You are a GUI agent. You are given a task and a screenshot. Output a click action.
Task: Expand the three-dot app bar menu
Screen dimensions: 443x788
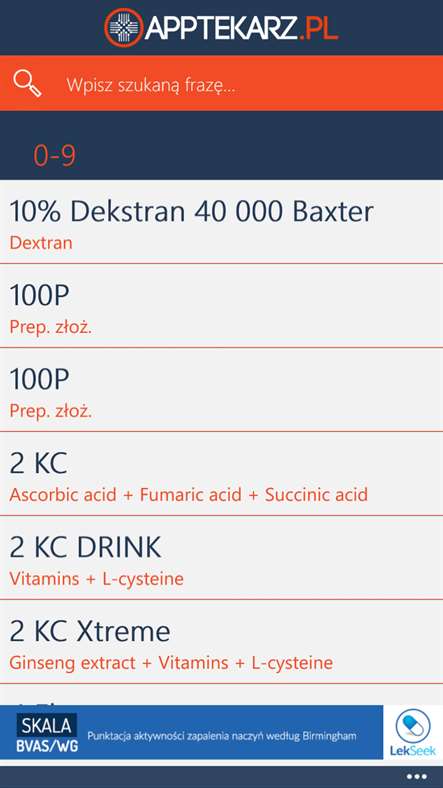(416, 777)
